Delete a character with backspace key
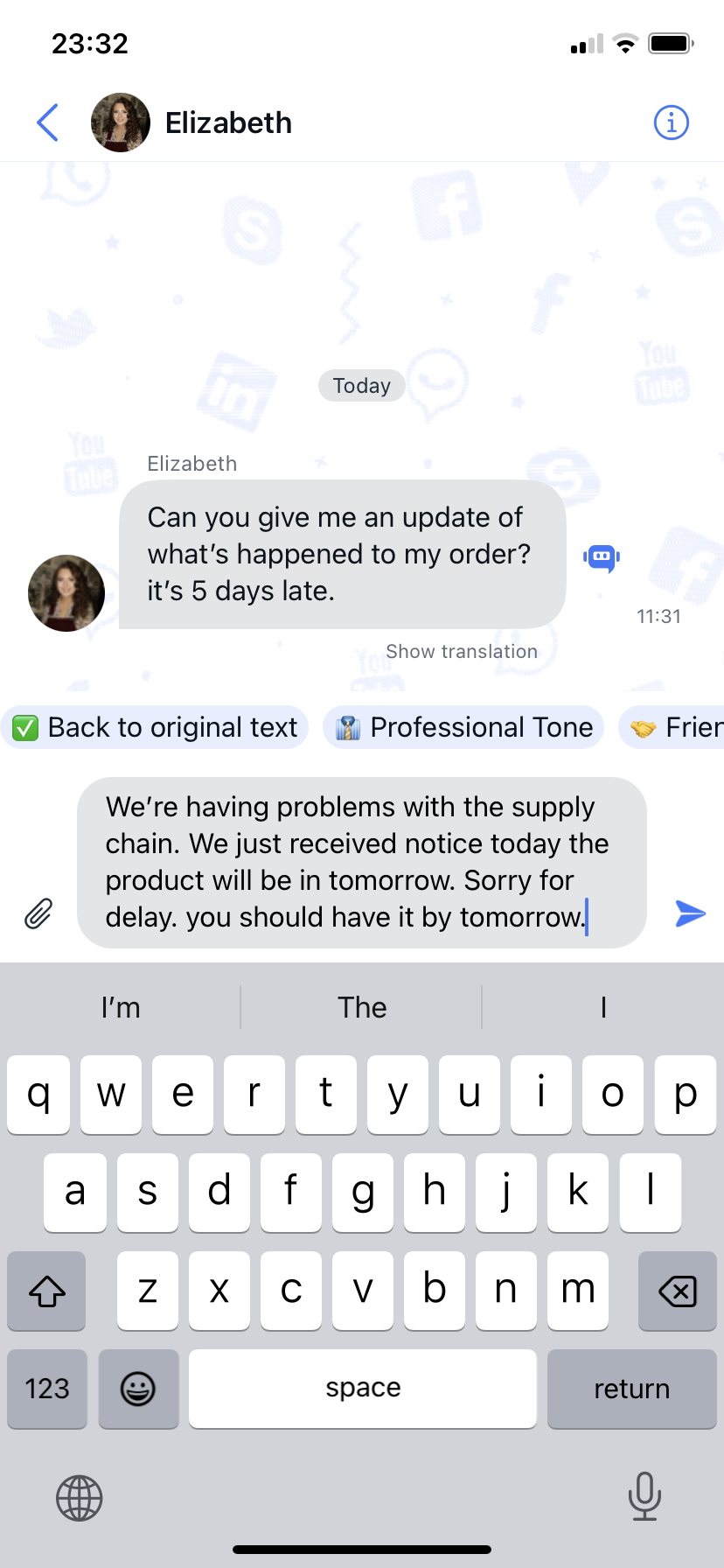The height and width of the screenshot is (1568, 724). [x=677, y=1291]
